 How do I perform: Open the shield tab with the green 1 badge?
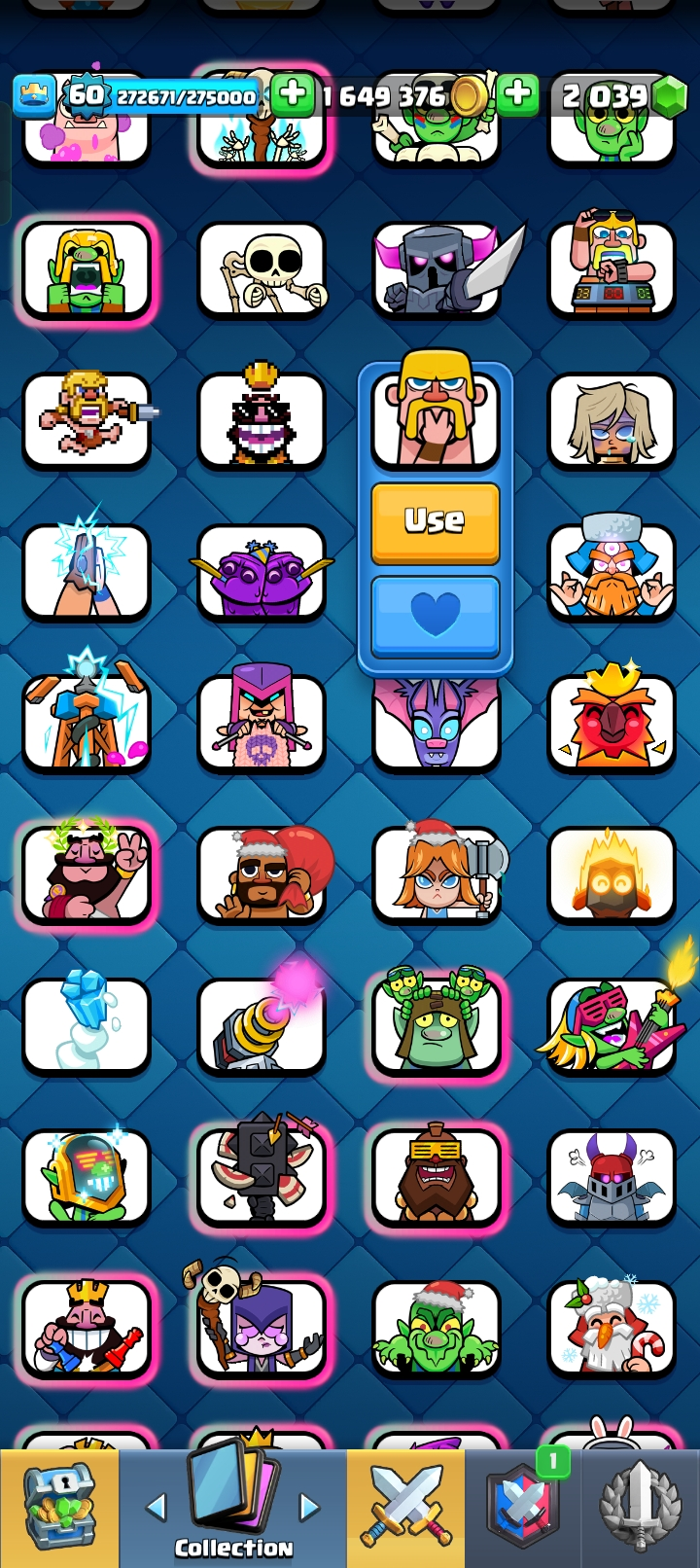[x=523, y=1508]
